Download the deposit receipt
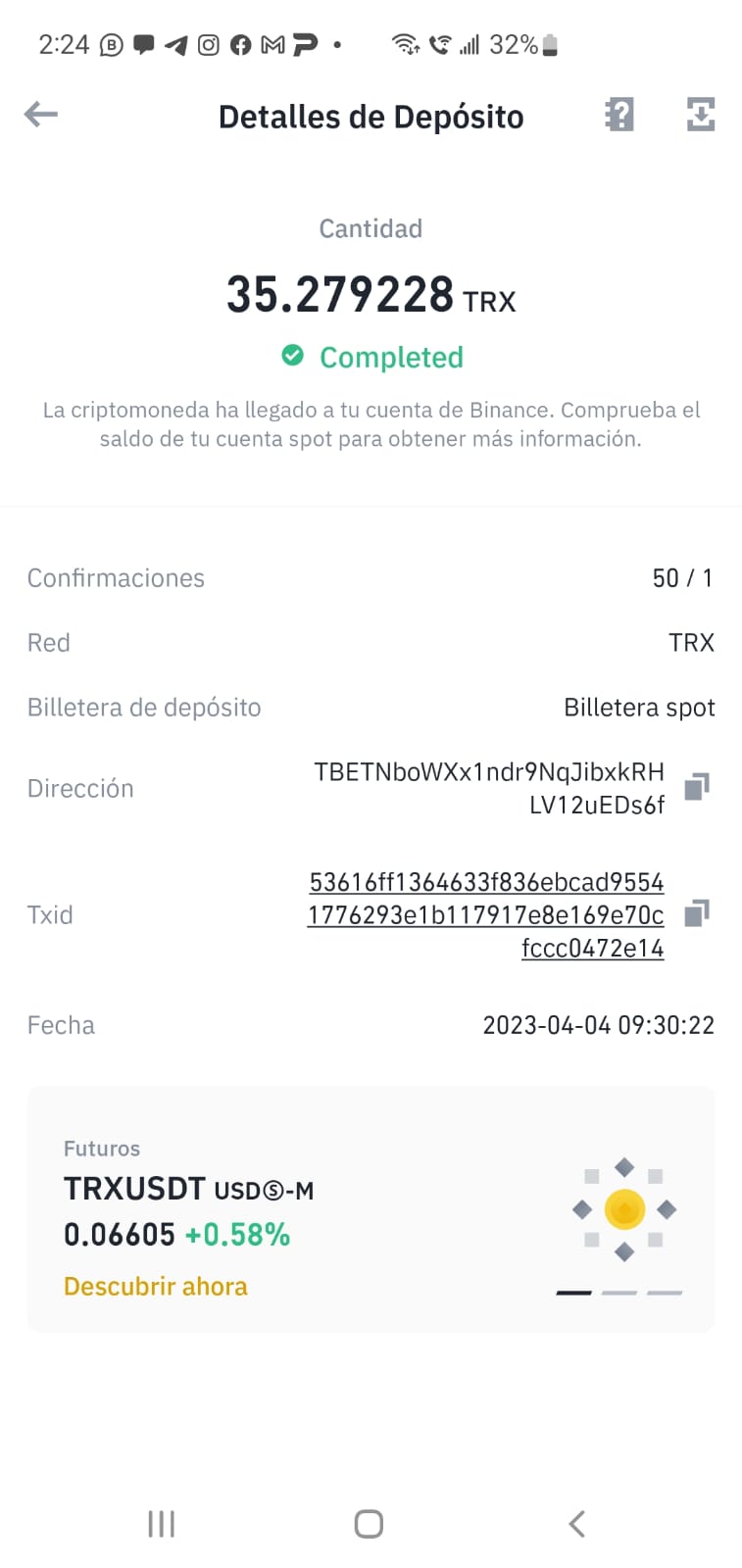742x1568 pixels. 700,115
